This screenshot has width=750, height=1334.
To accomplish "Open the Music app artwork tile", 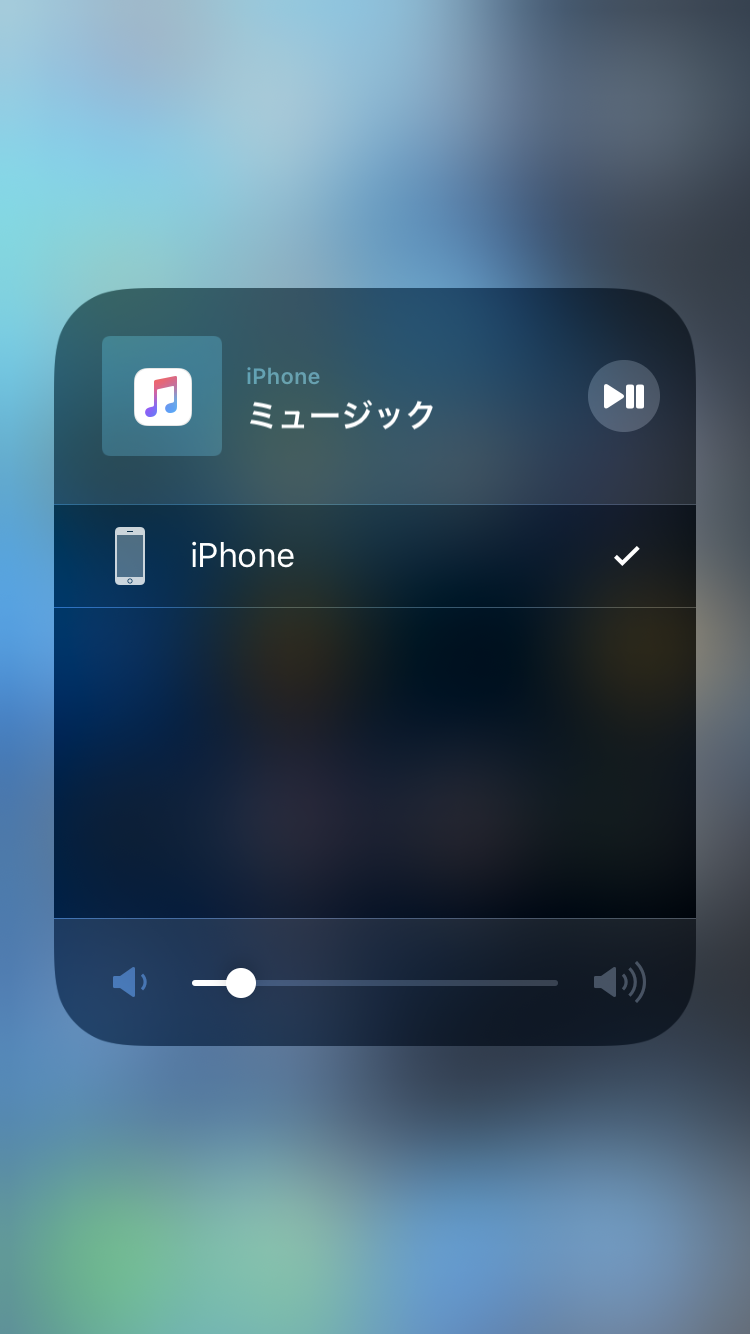I will [162, 396].
